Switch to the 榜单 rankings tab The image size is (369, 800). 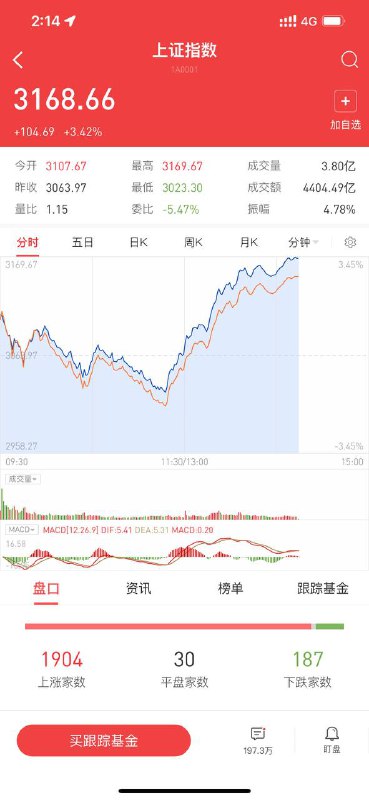[x=231, y=589]
